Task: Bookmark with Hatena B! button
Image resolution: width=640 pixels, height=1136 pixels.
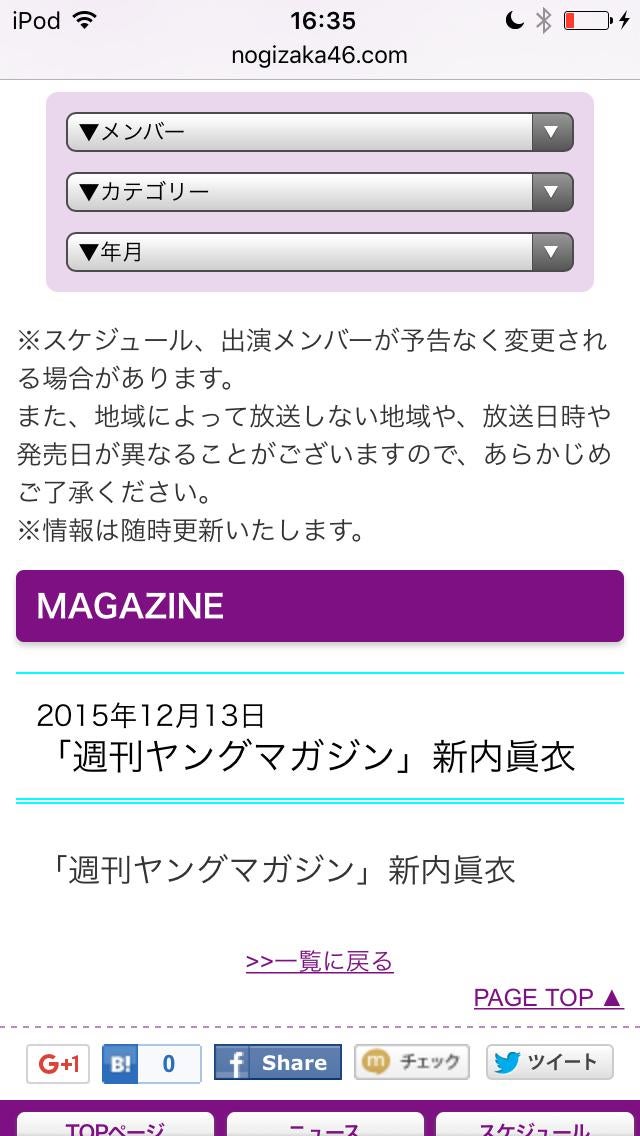Action: [x=151, y=1064]
